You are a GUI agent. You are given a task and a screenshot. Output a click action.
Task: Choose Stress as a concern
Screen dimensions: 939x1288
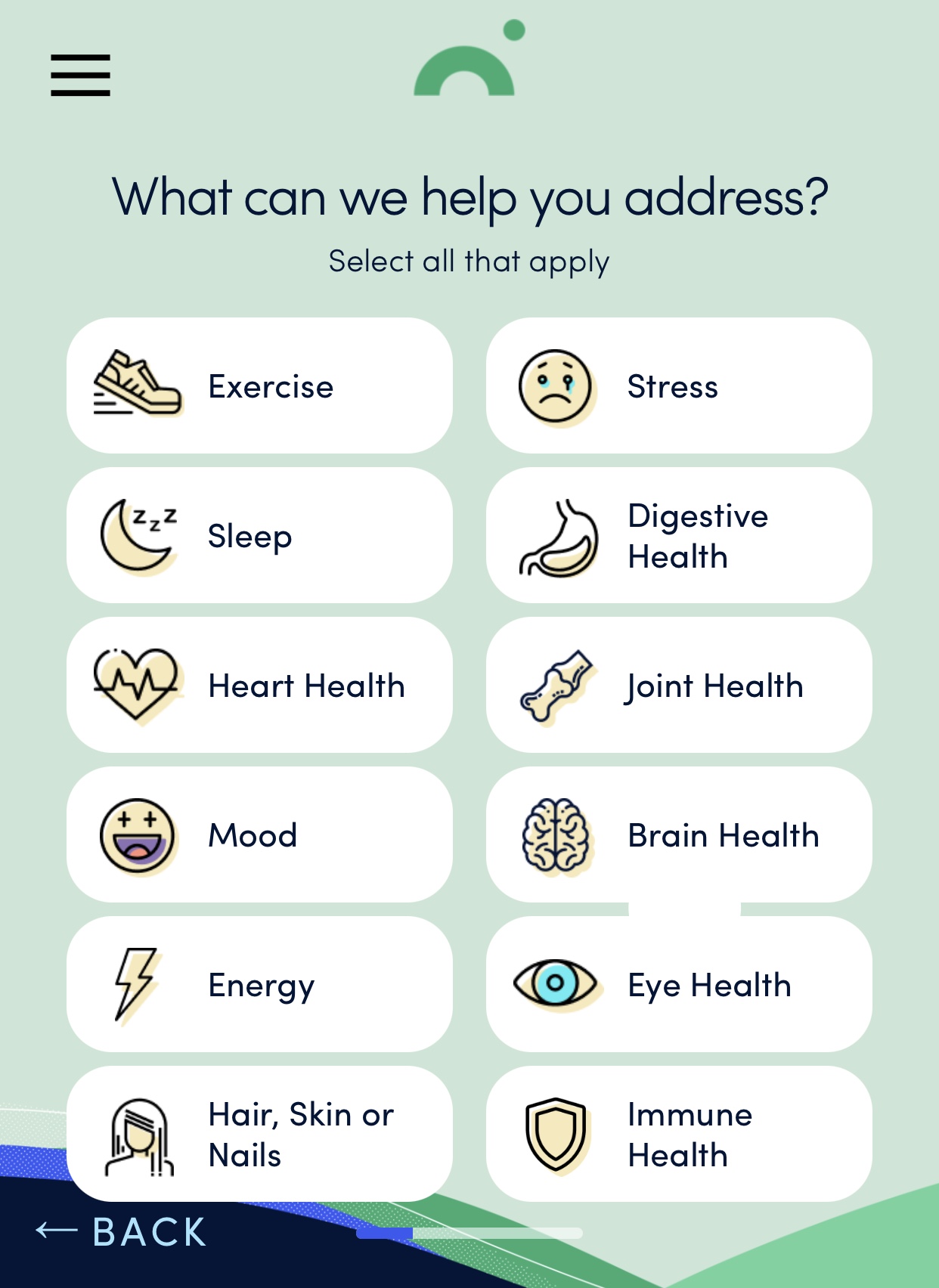pos(678,385)
